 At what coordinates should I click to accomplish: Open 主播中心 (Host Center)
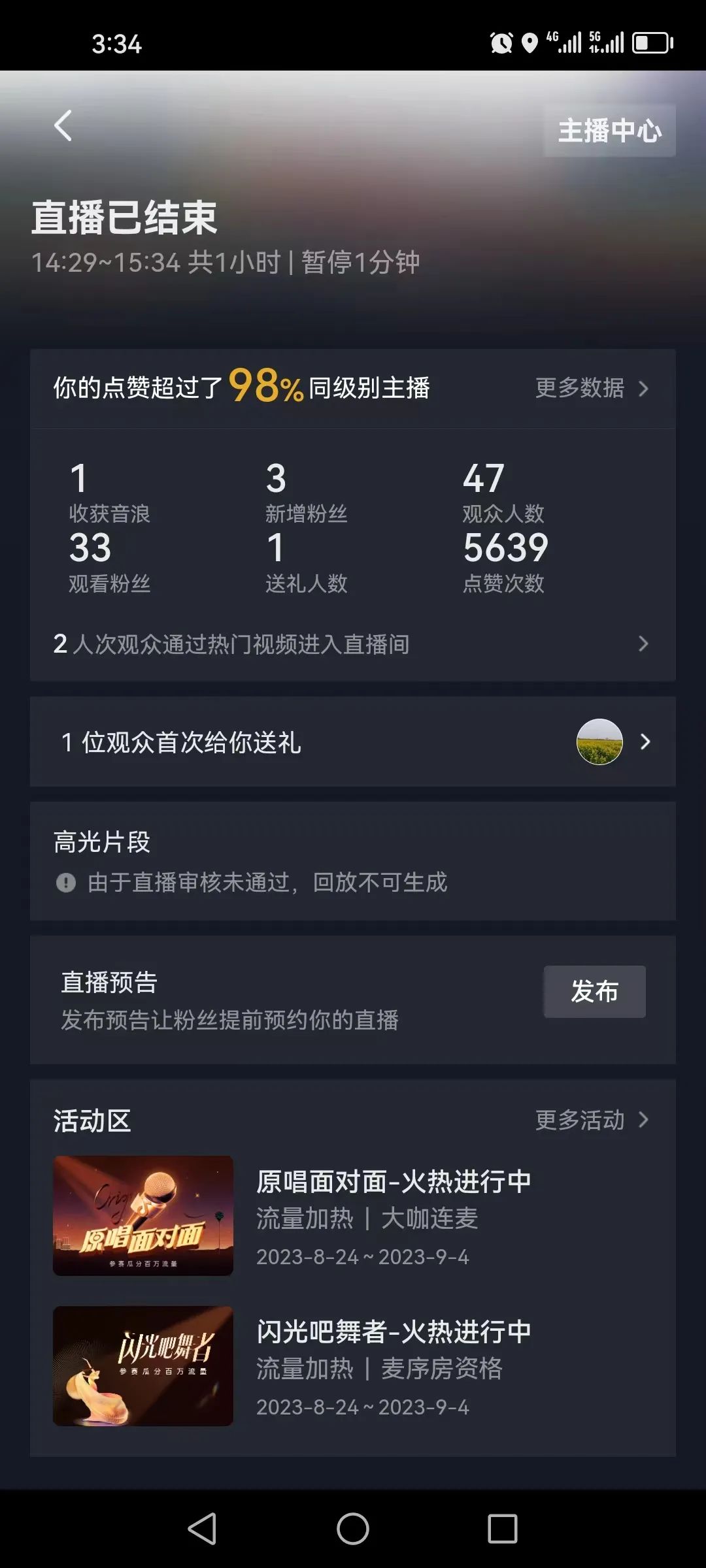pos(609,131)
